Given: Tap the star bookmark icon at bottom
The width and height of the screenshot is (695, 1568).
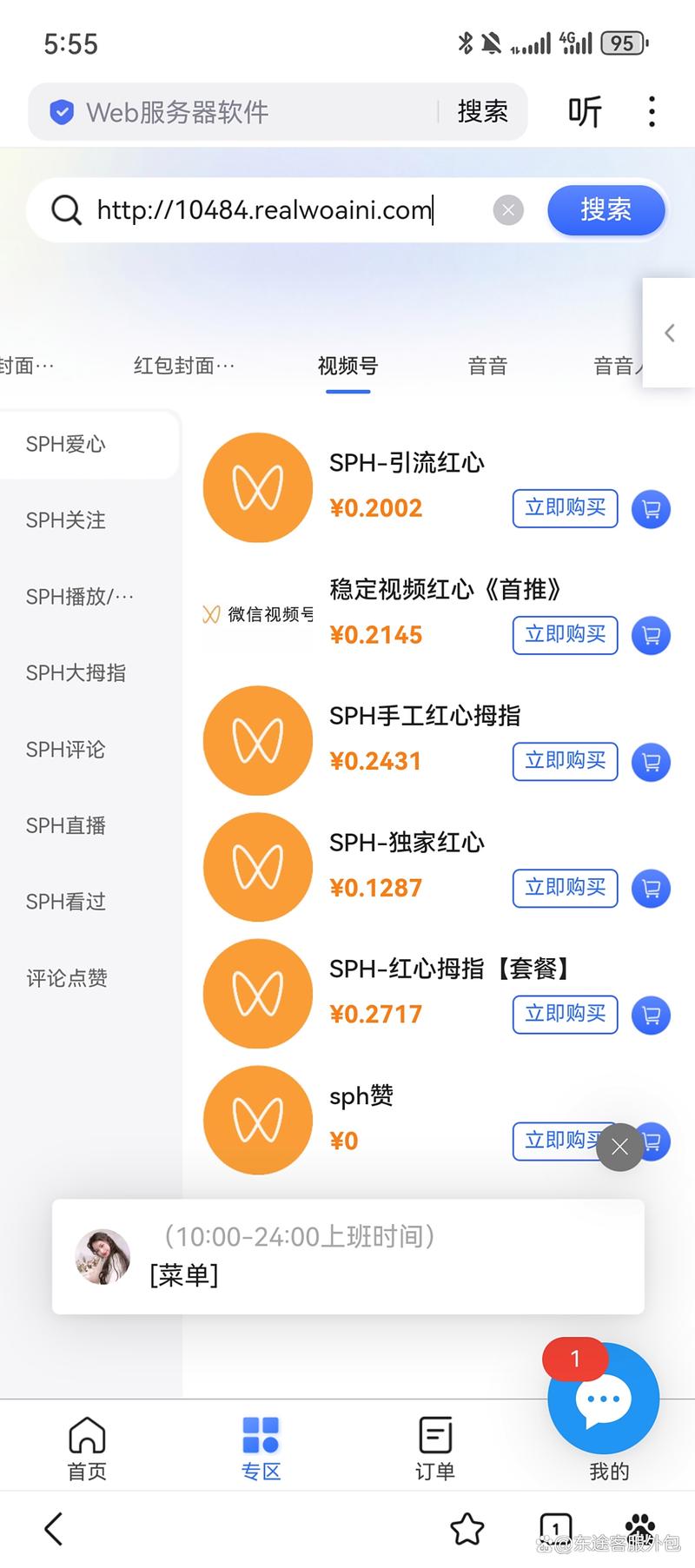Looking at the screenshot, I should (467, 1529).
